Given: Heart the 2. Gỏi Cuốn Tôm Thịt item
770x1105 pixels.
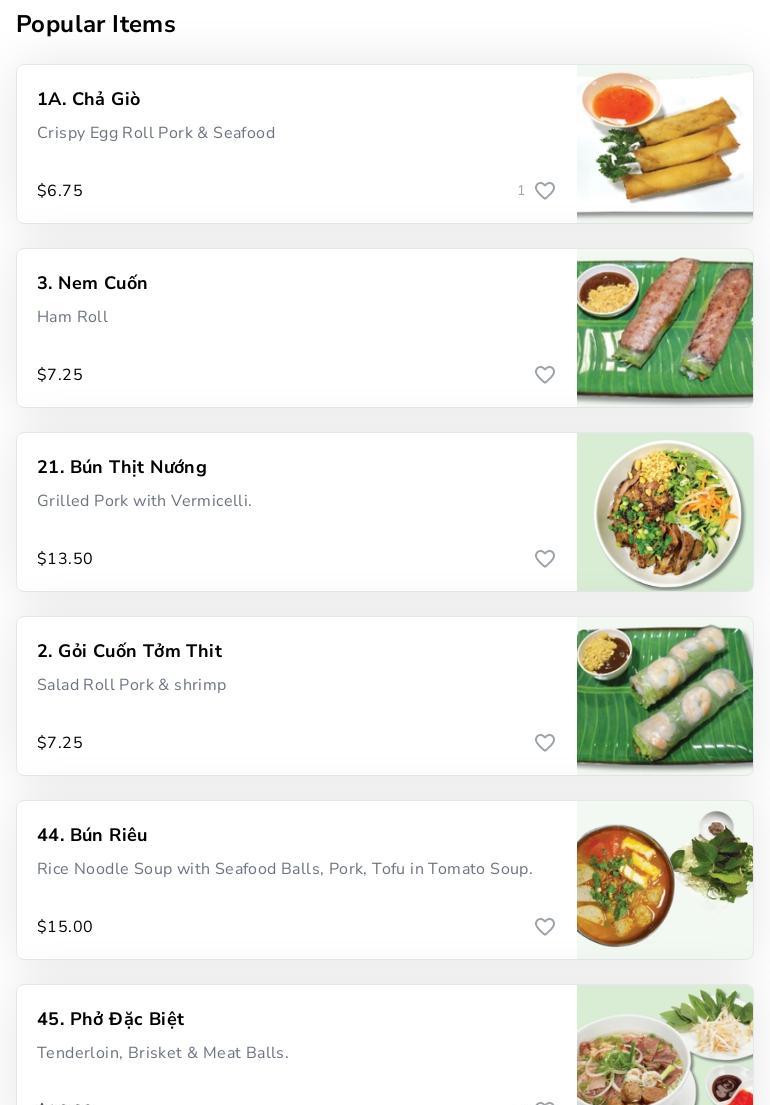Looking at the screenshot, I should (x=545, y=743).
